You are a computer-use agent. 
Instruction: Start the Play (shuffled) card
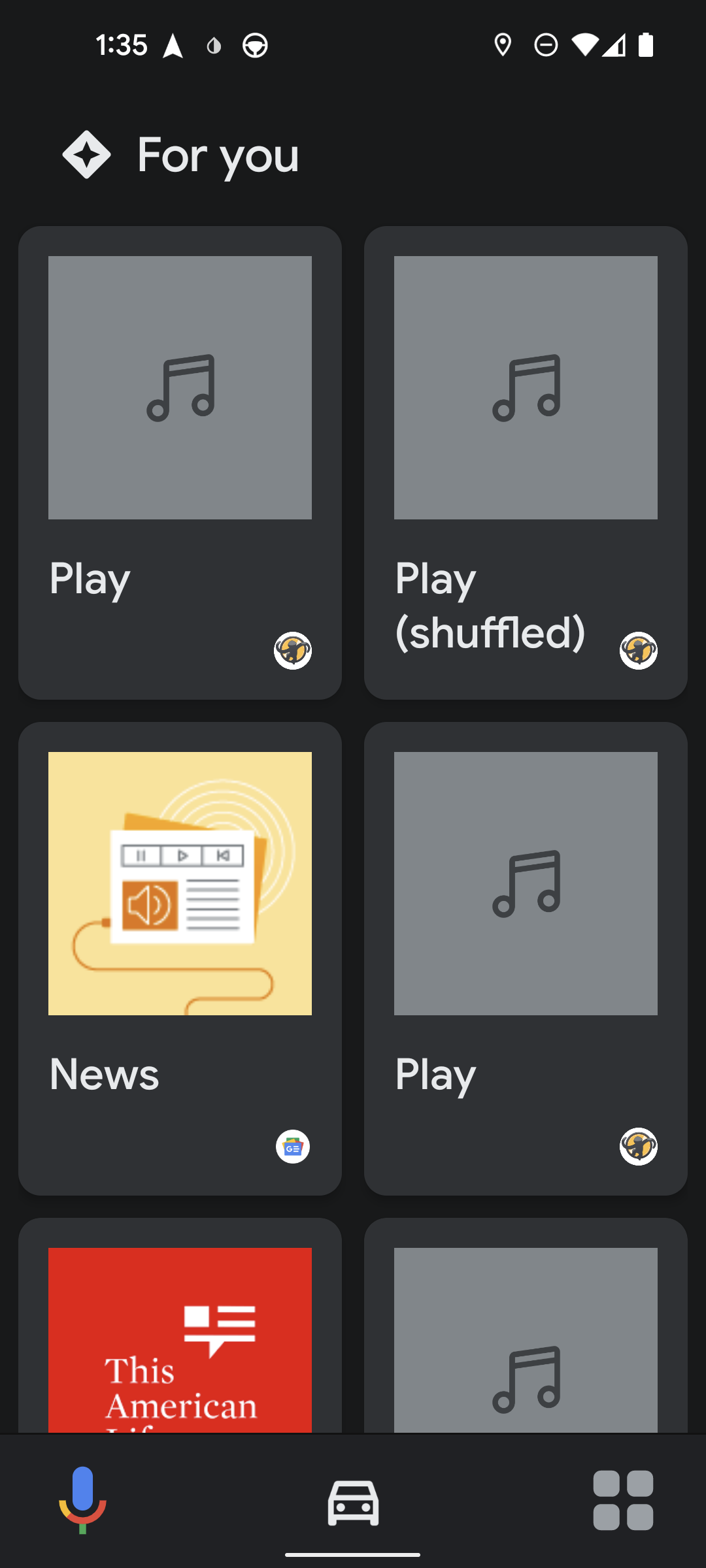(526, 463)
